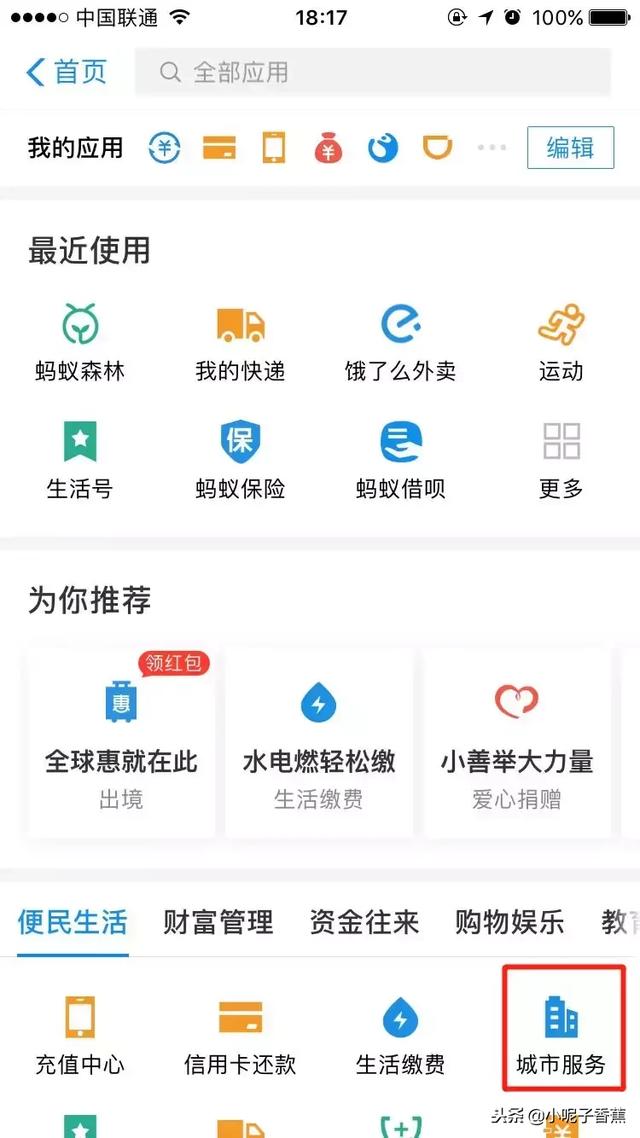Viewport: 640px width, 1138px height.
Task: Open the 全球惠就在此 card
Action: point(121,742)
